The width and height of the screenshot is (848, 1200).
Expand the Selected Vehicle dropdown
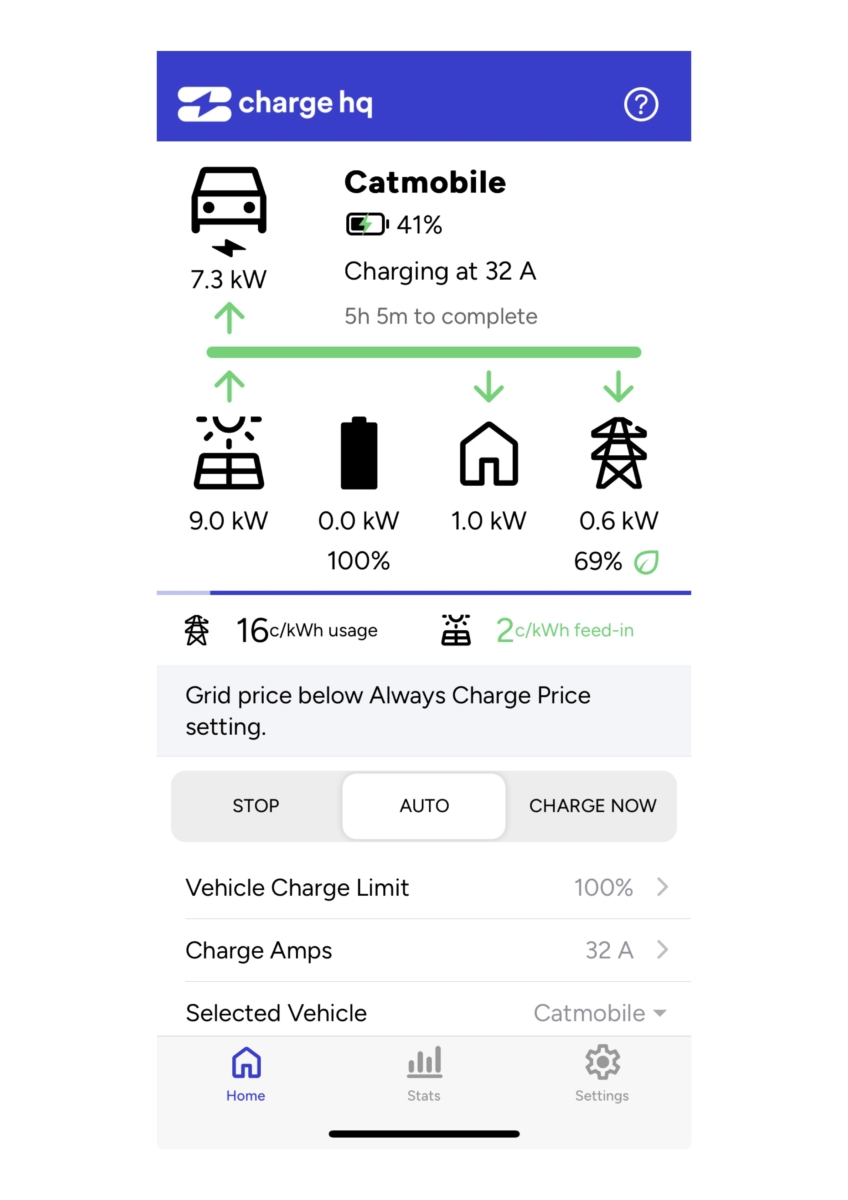pos(600,1013)
